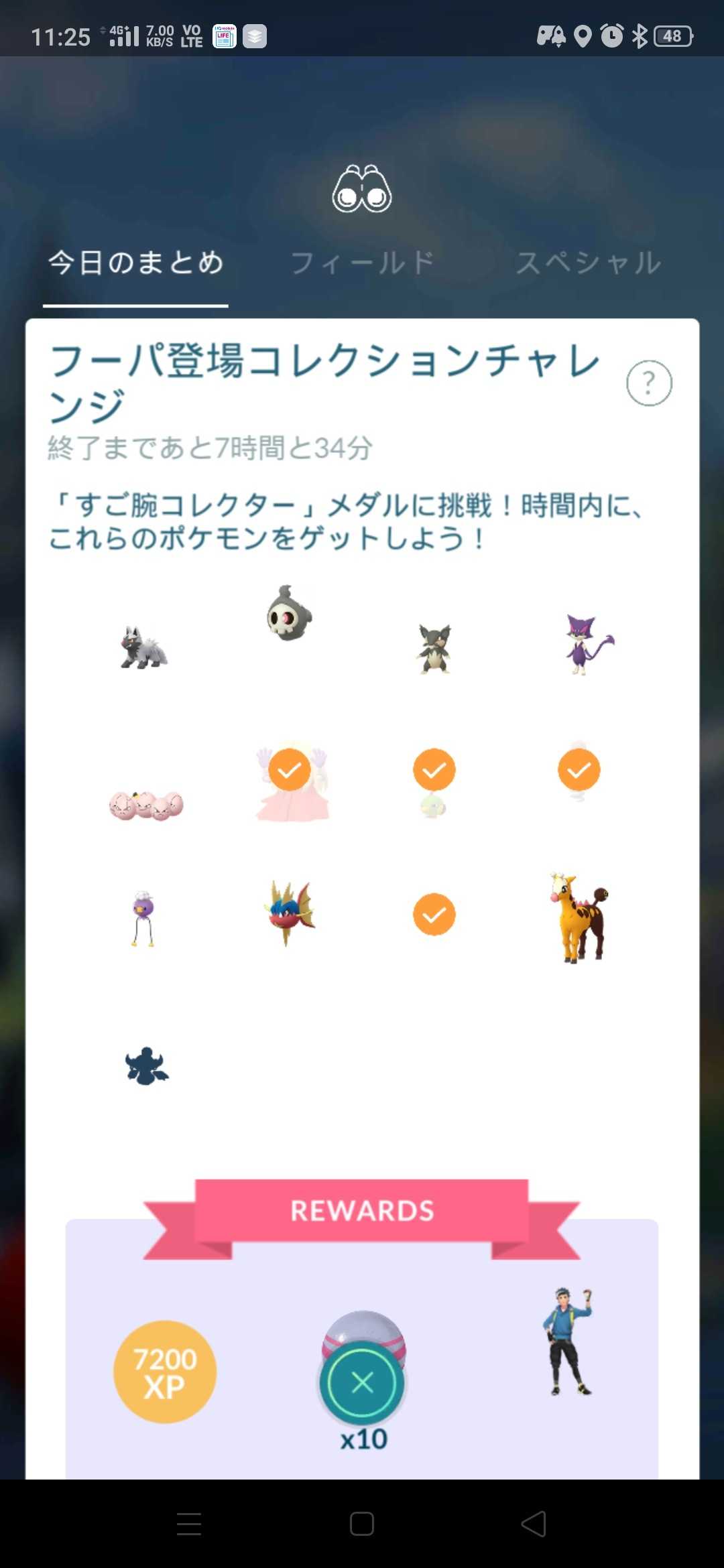Tap the Exeggcute in the collection grid
This screenshot has height=1568, width=724.
(145, 804)
